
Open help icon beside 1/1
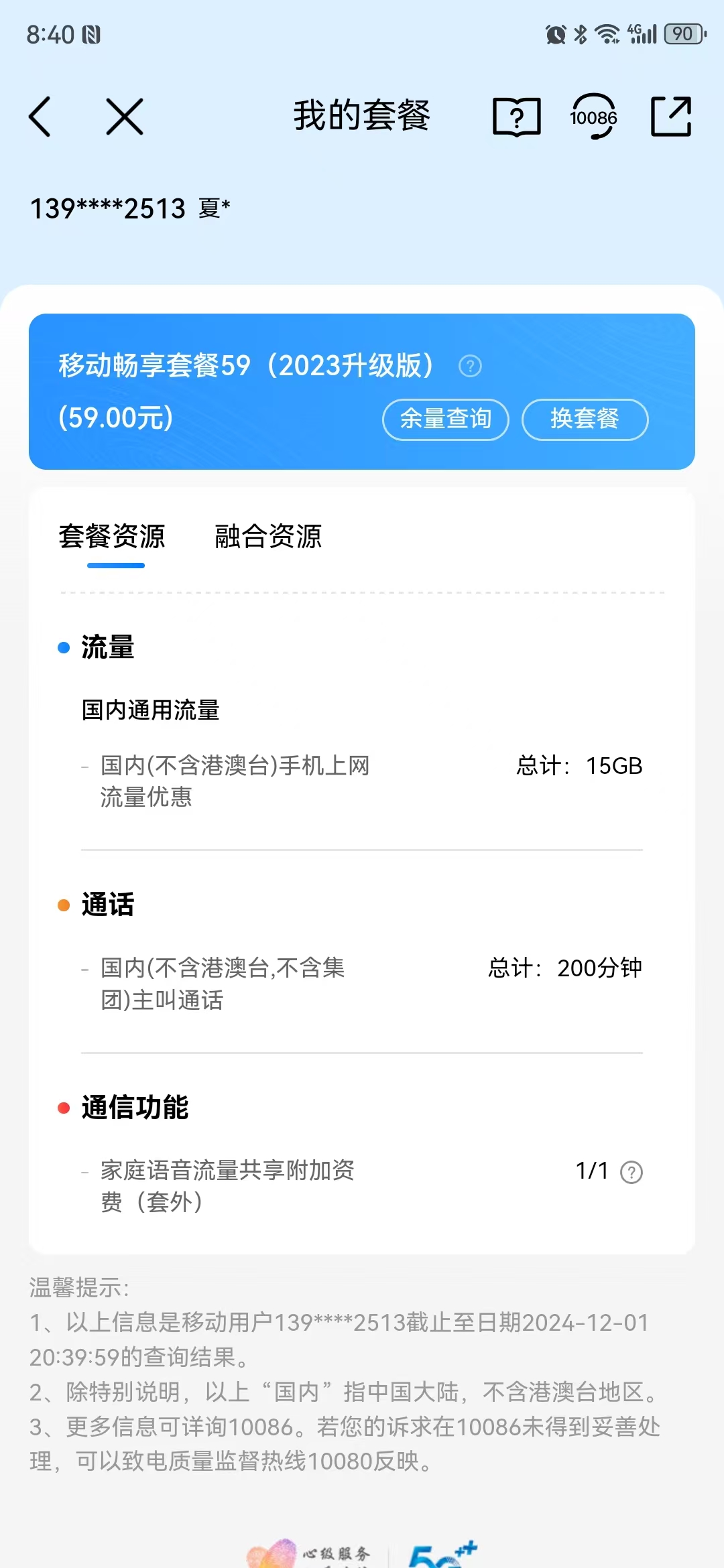click(x=631, y=1172)
